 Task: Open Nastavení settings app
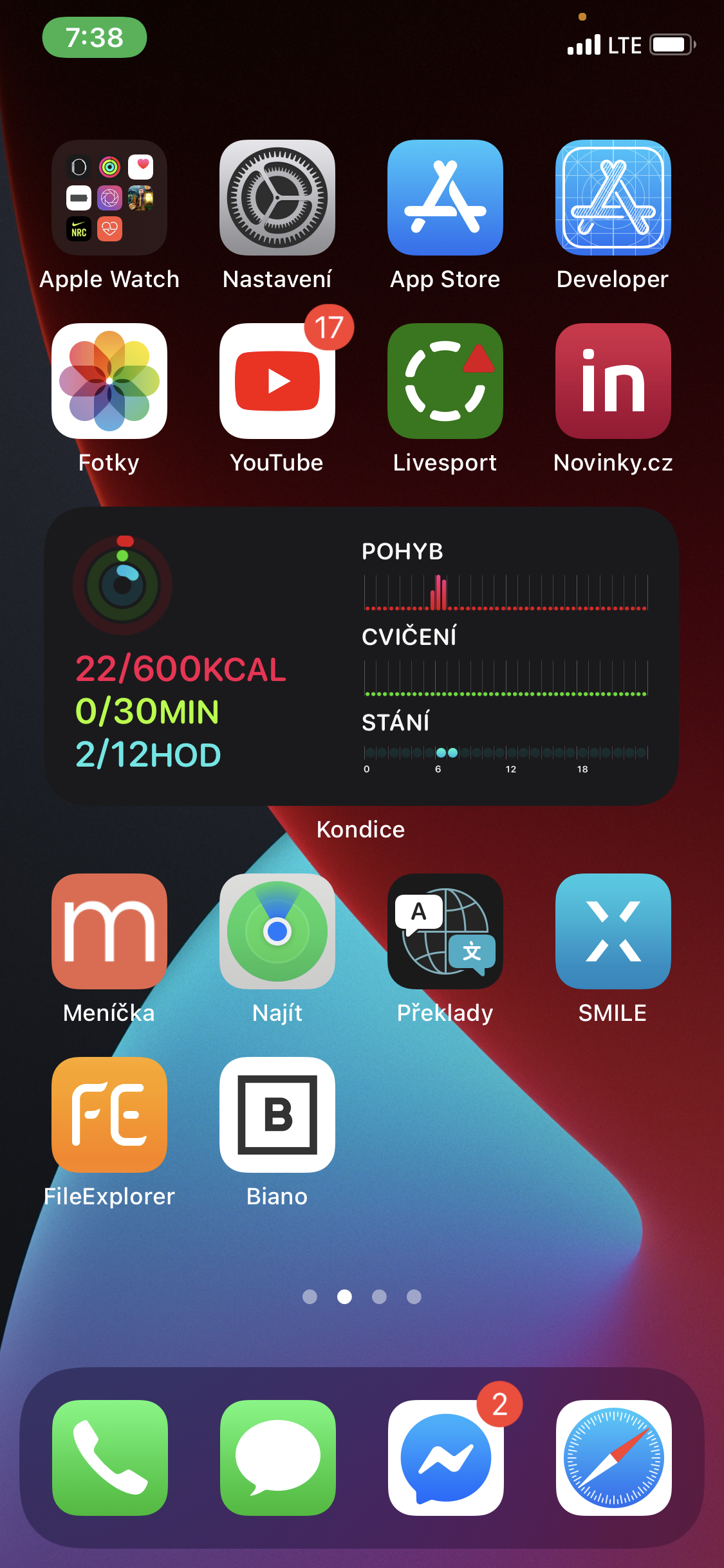(x=277, y=198)
